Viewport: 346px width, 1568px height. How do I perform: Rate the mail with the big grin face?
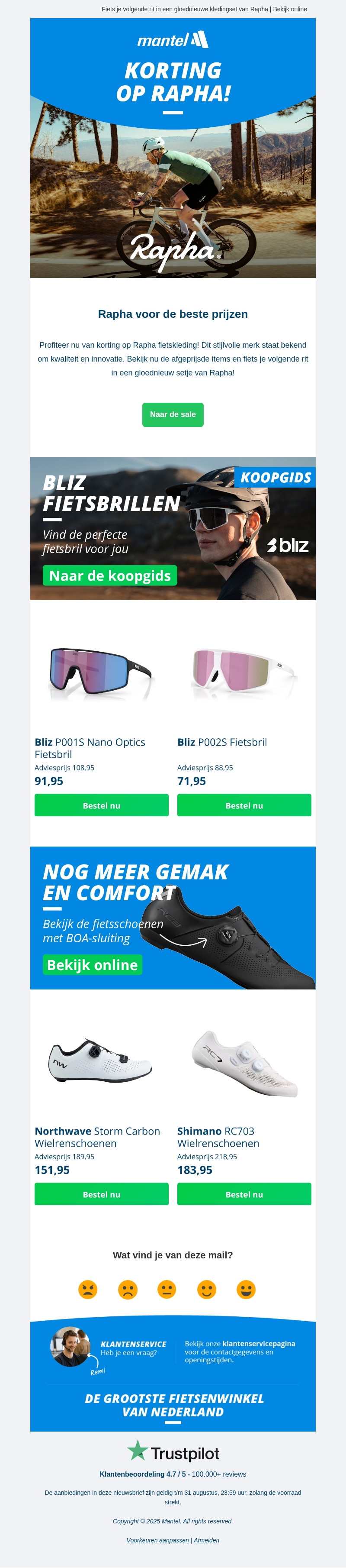click(246, 1289)
